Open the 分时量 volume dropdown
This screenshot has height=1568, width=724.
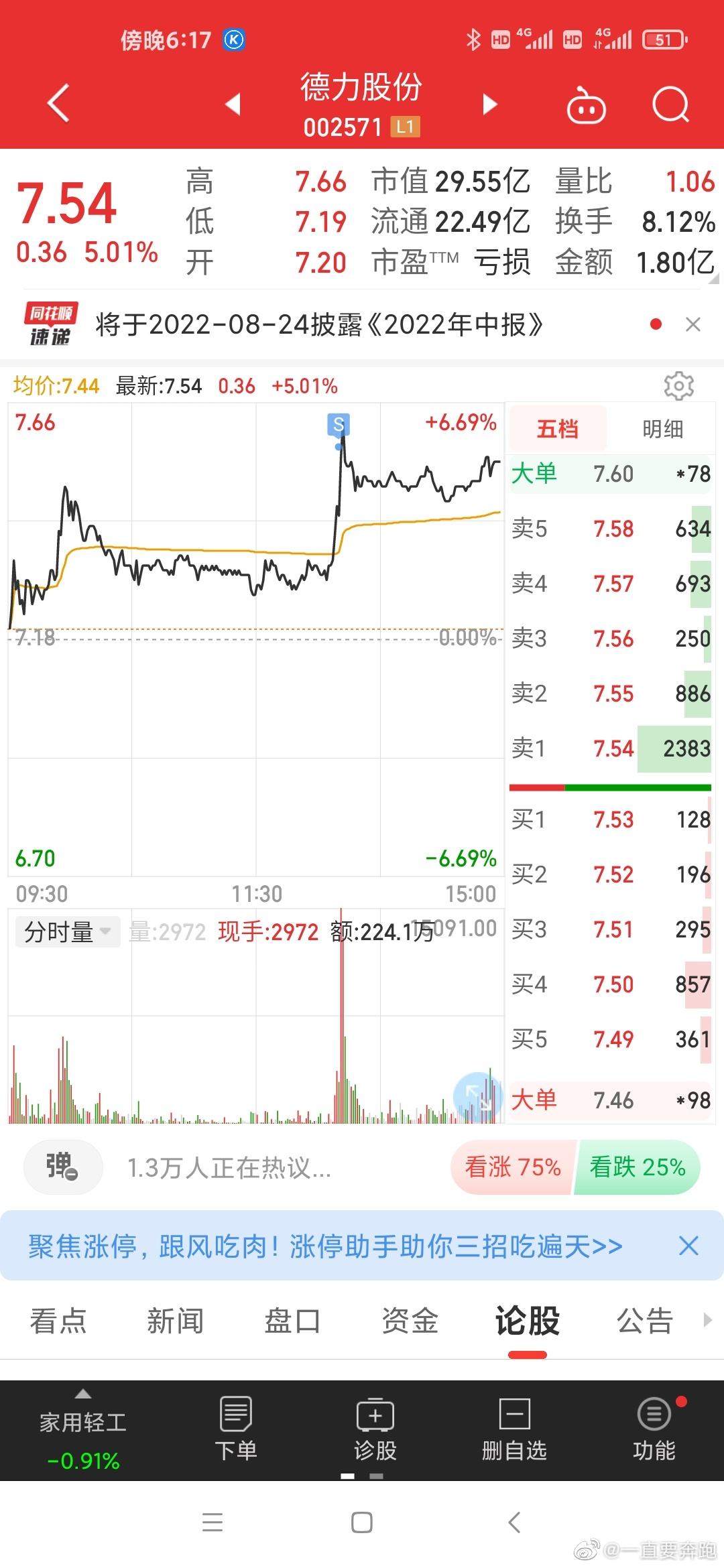66,931
